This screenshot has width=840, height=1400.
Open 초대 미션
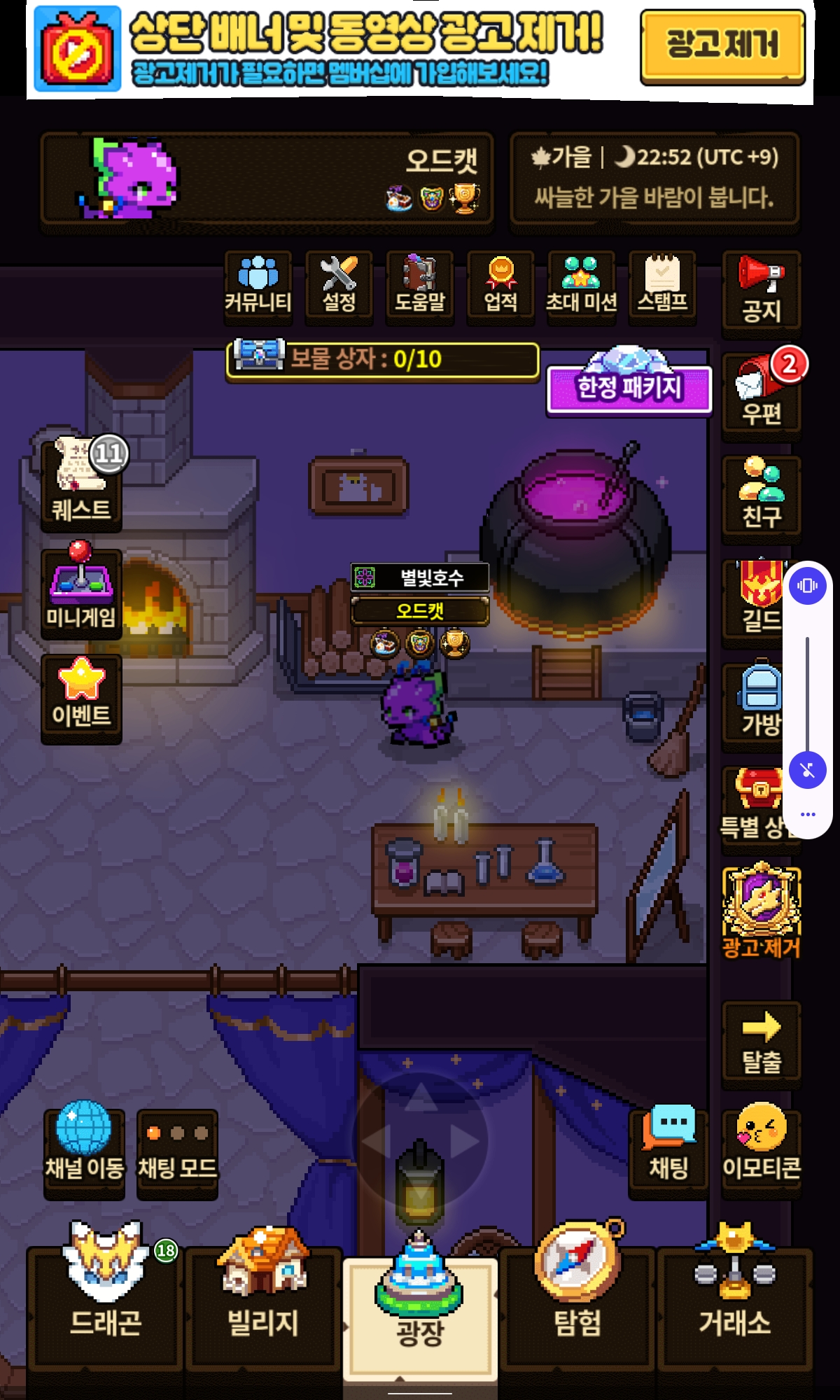pyautogui.click(x=581, y=287)
